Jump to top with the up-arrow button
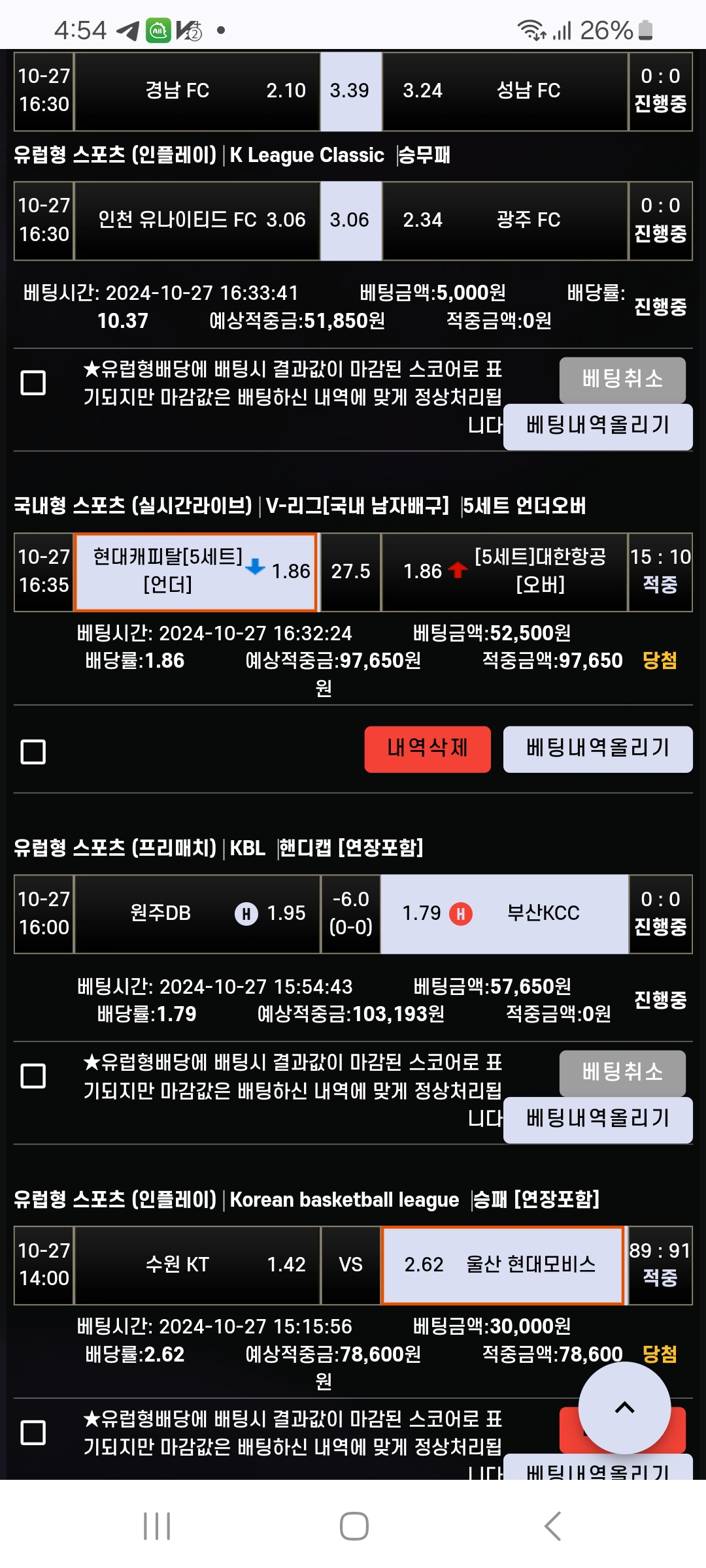The height and width of the screenshot is (1568, 706). (x=624, y=1408)
